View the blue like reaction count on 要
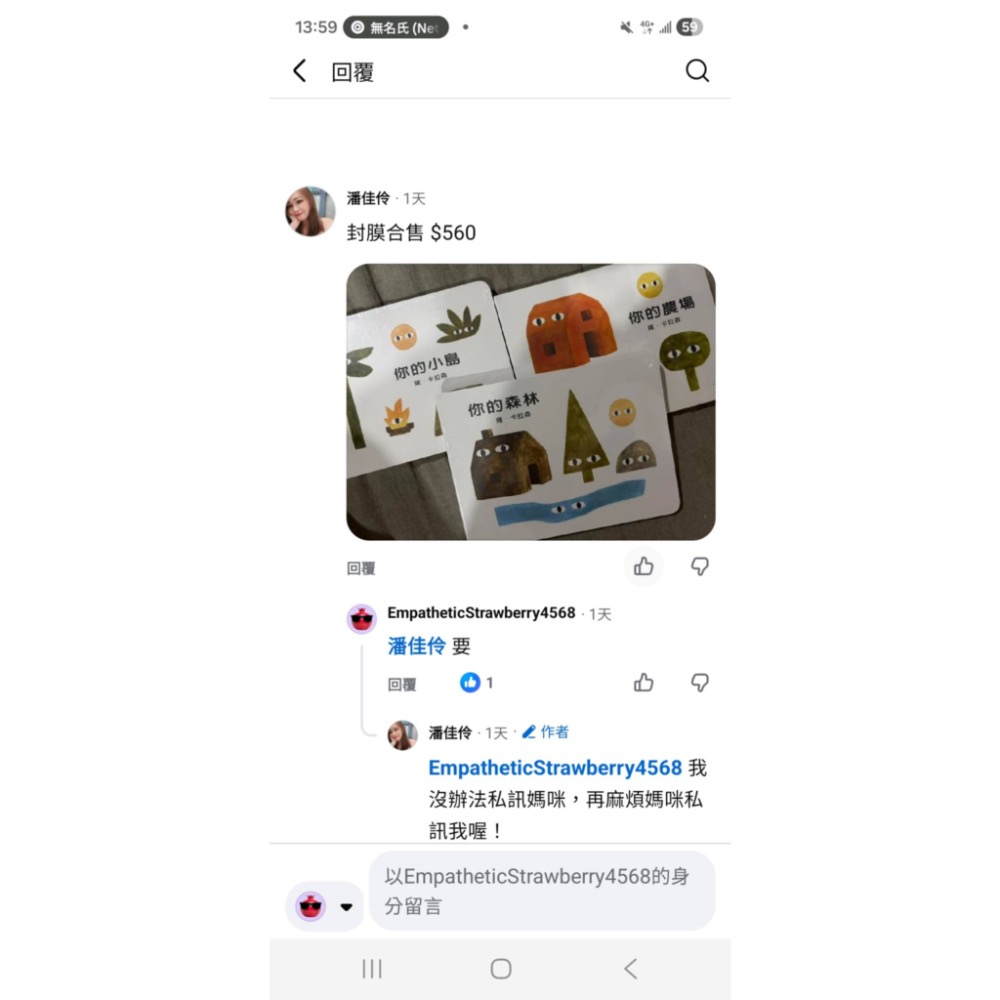 (x=476, y=683)
